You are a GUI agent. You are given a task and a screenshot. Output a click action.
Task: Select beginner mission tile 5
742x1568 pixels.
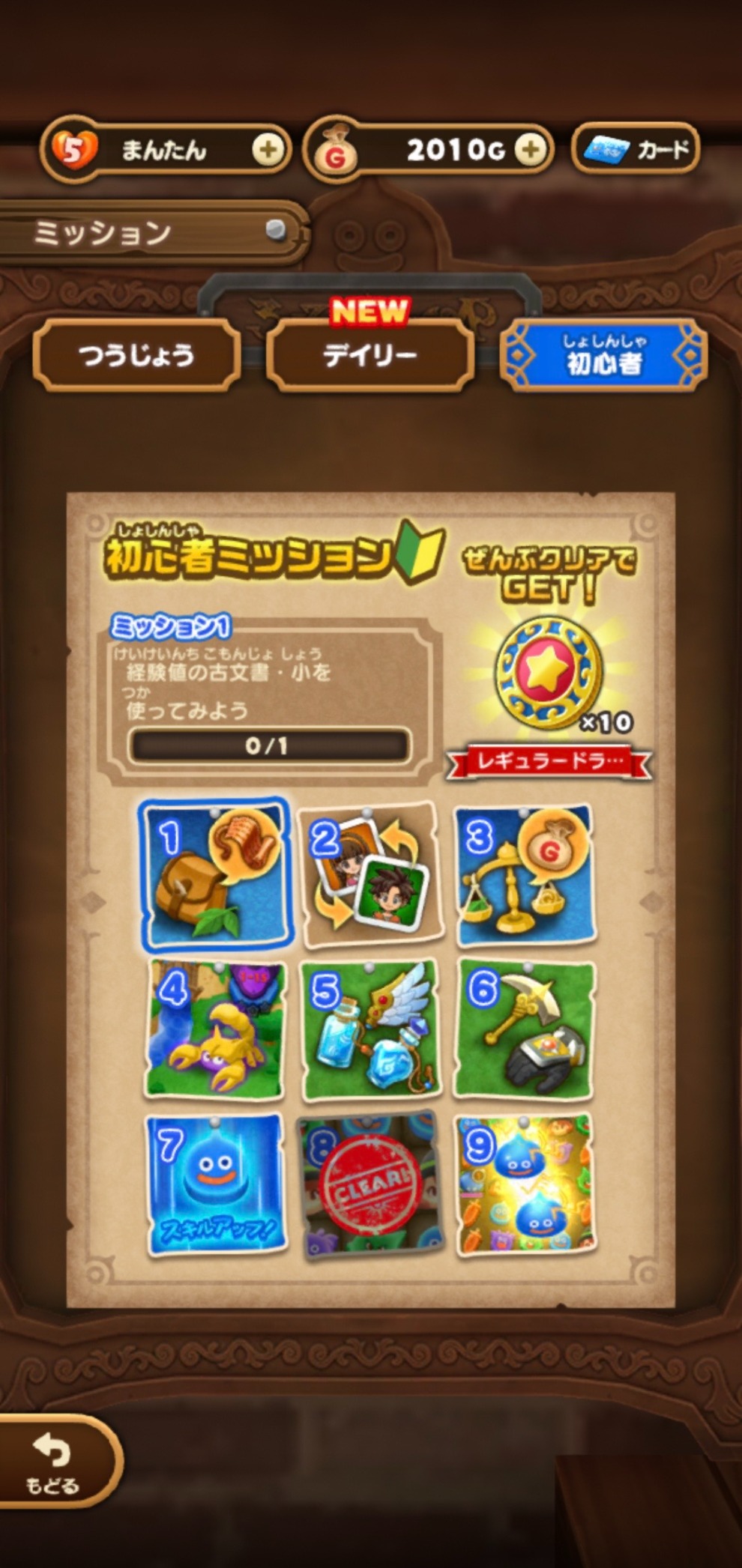(370, 1030)
